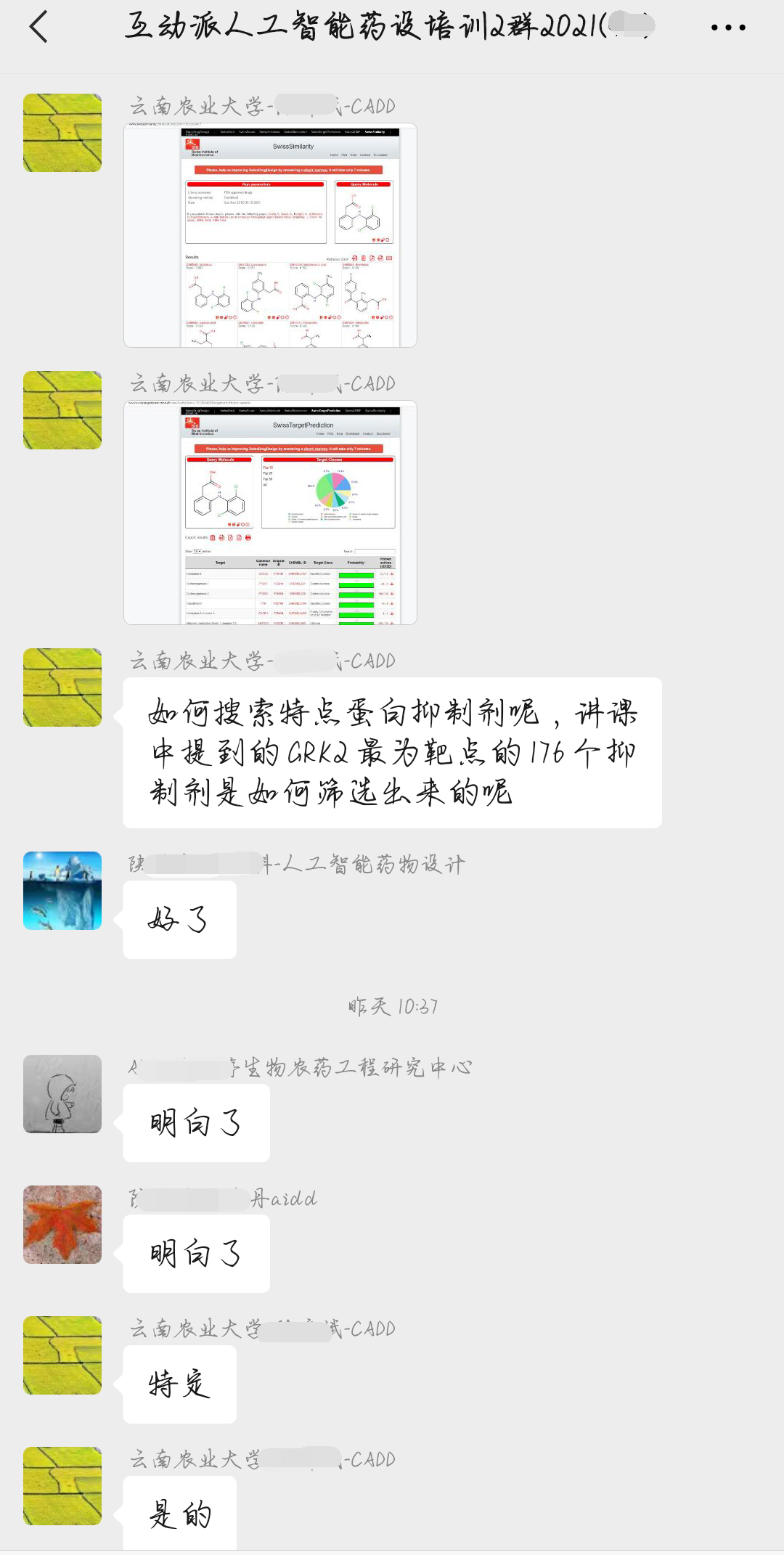The image size is (784, 1555).
Task: Open the SwissSimilarity screenshot image
Action: pos(270,235)
